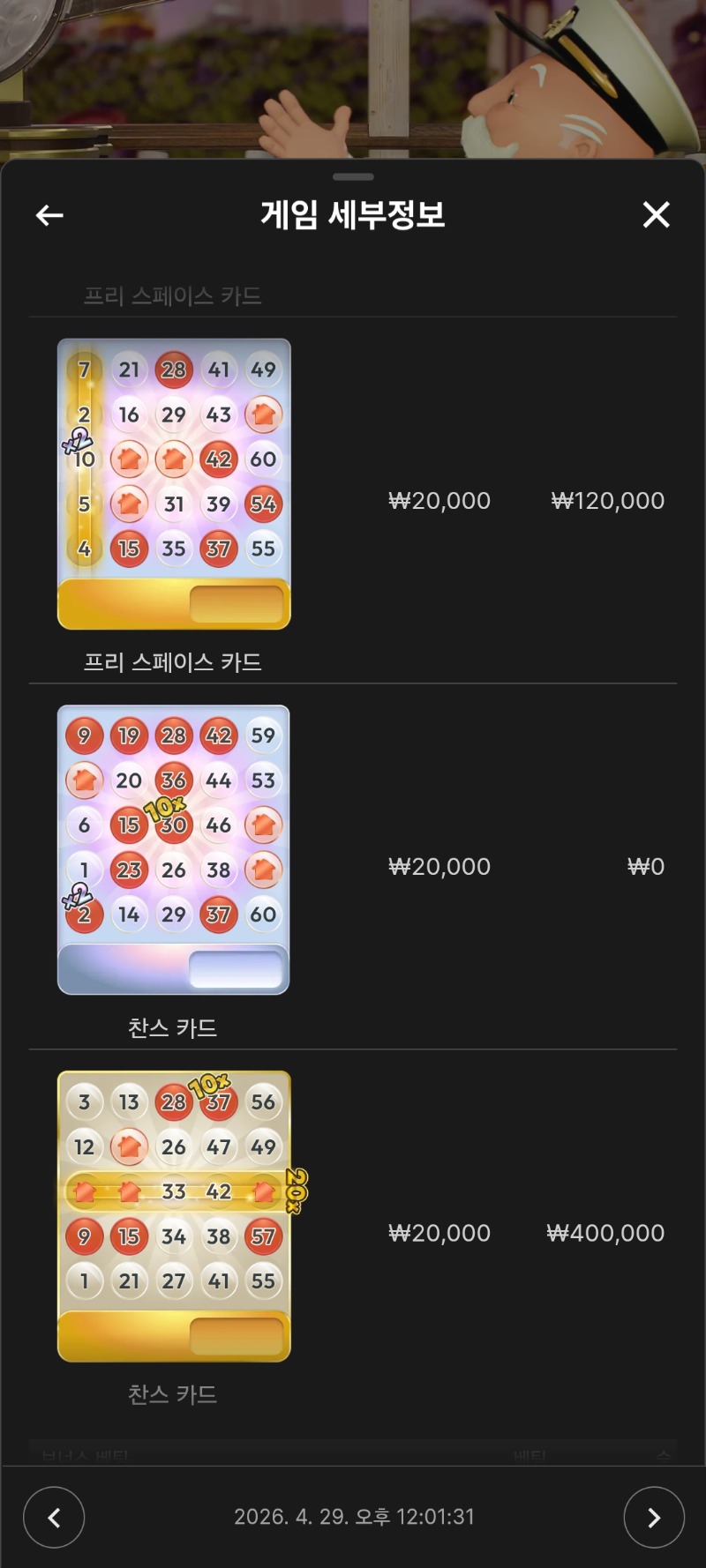This screenshot has height=1568, width=706.
Task: Select the red 28 ball on the top card
Action: pyautogui.click(x=173, y=370)
